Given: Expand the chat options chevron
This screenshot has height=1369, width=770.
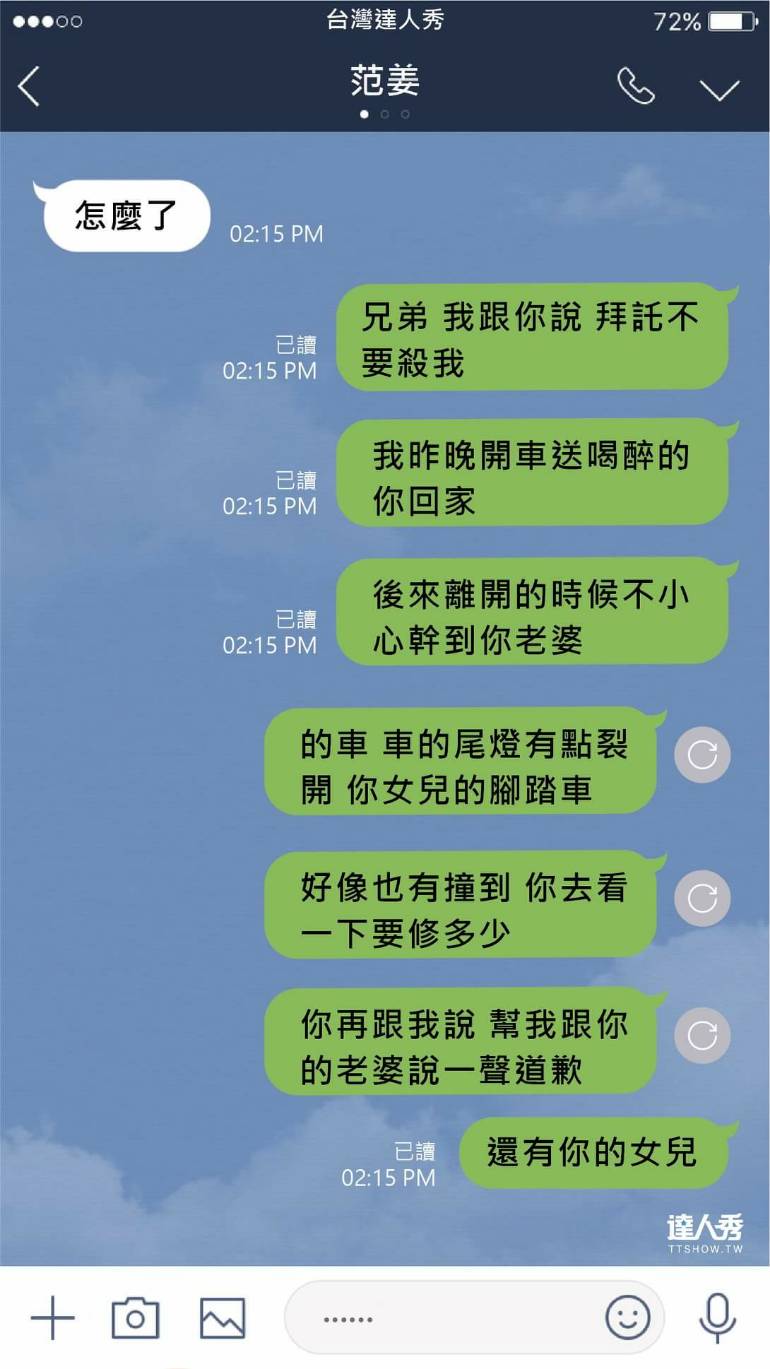Looking at the screenshot, I should (x=719, y=89).
